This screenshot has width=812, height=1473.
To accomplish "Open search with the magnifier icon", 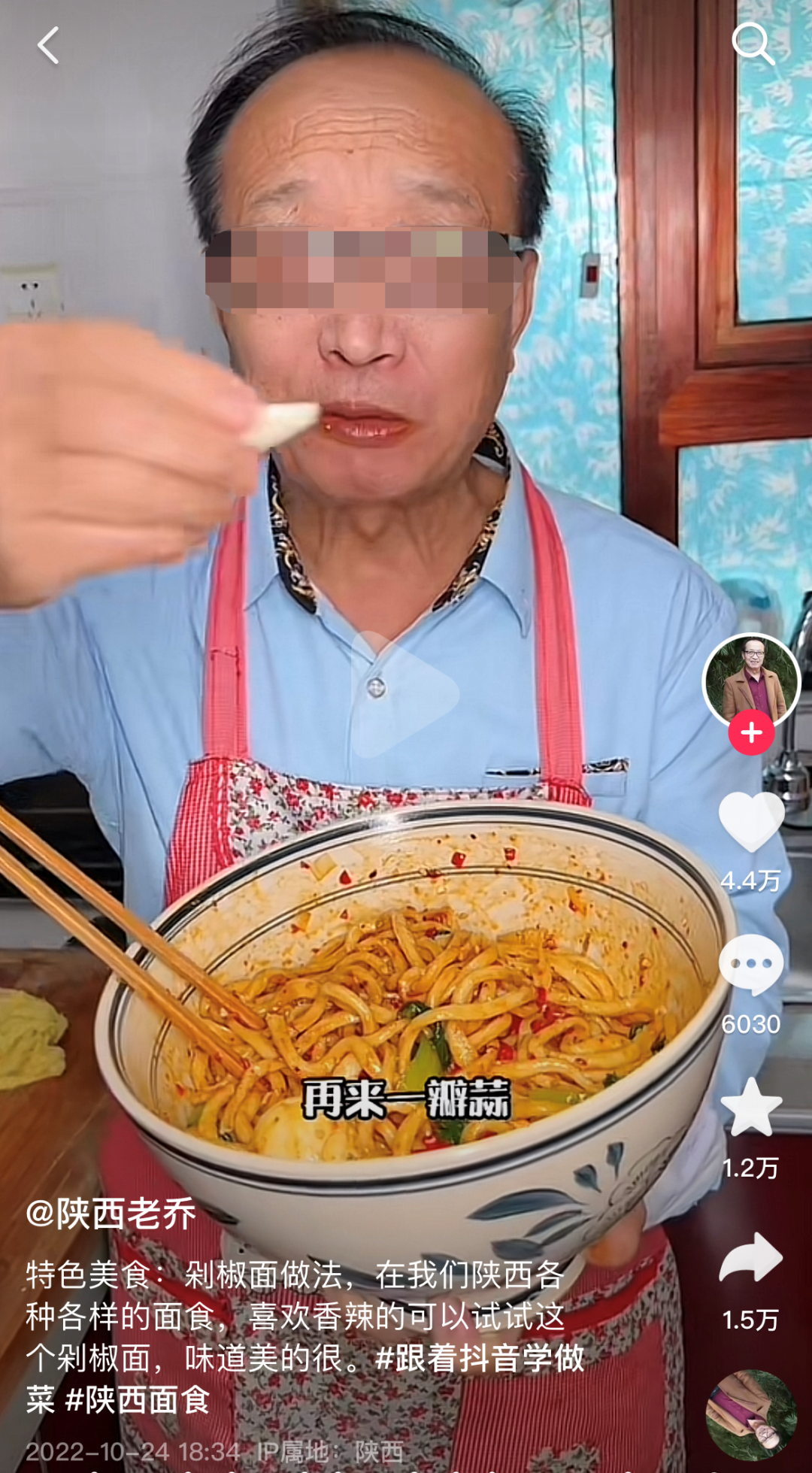I will coord(753,44).
